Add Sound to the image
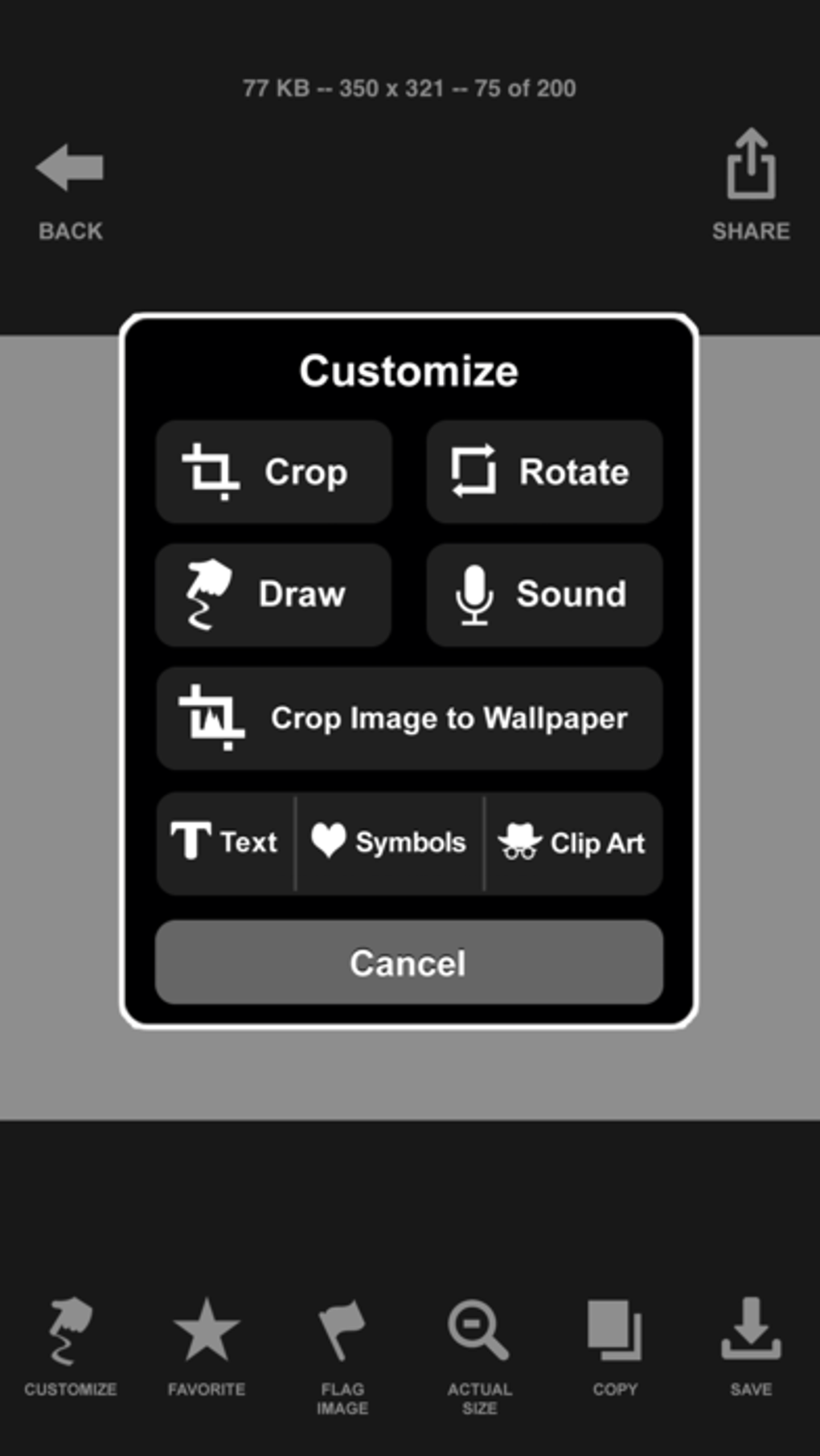 [544, 595]
